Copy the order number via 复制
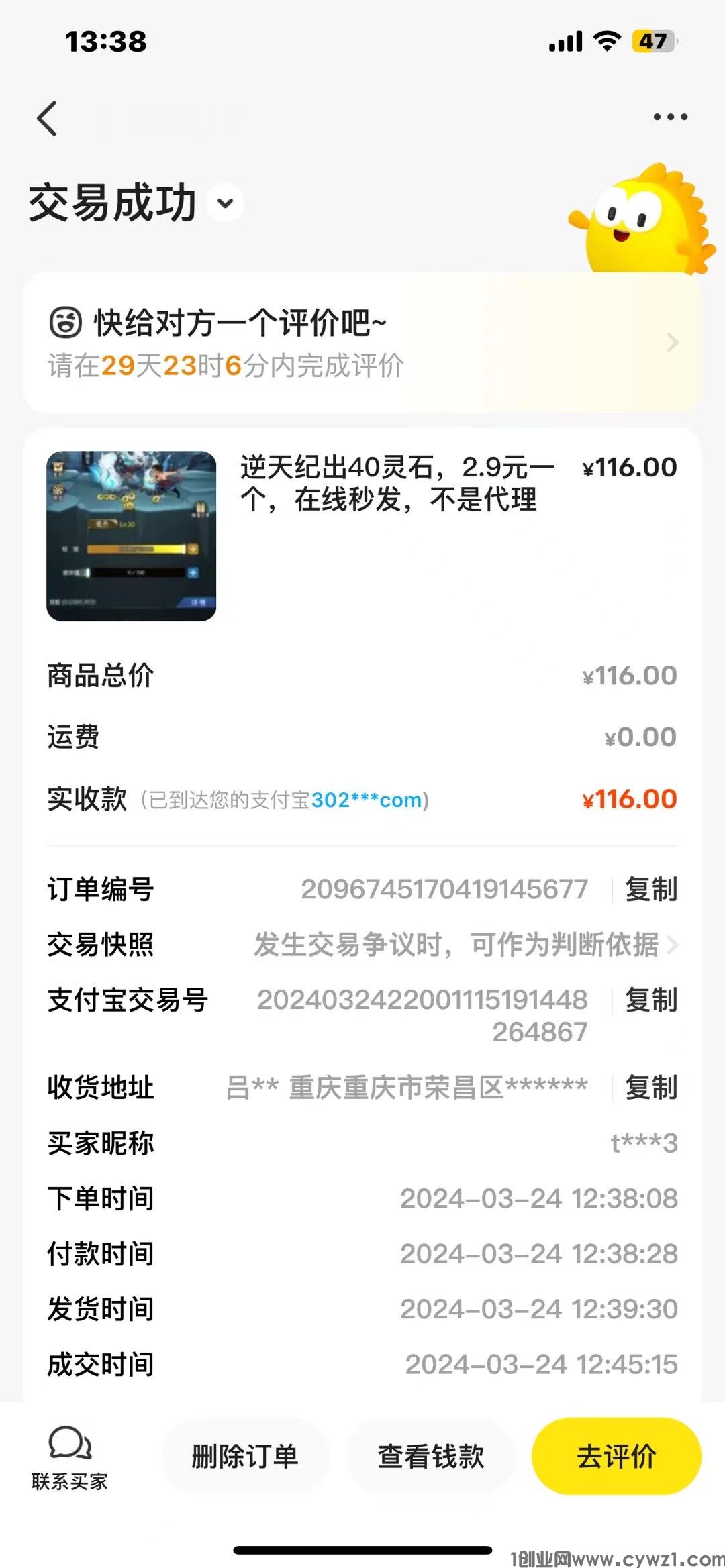This screenshot has width=725, height=1568. point(650,890)
